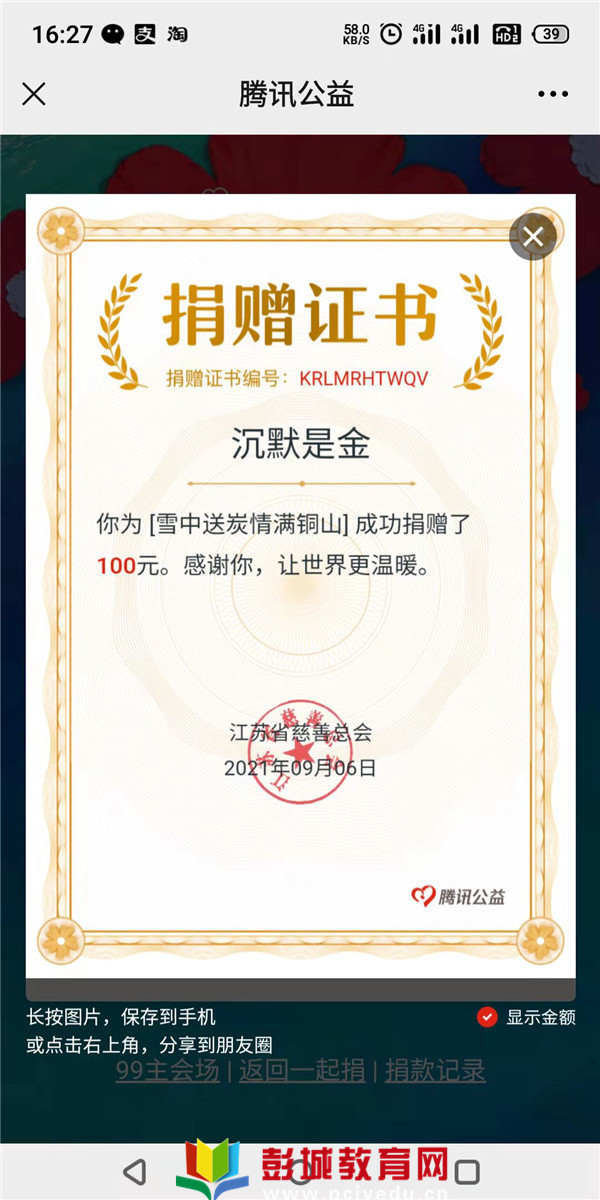Uncheck the 显示金额 checkbox

pos(487,1017)
